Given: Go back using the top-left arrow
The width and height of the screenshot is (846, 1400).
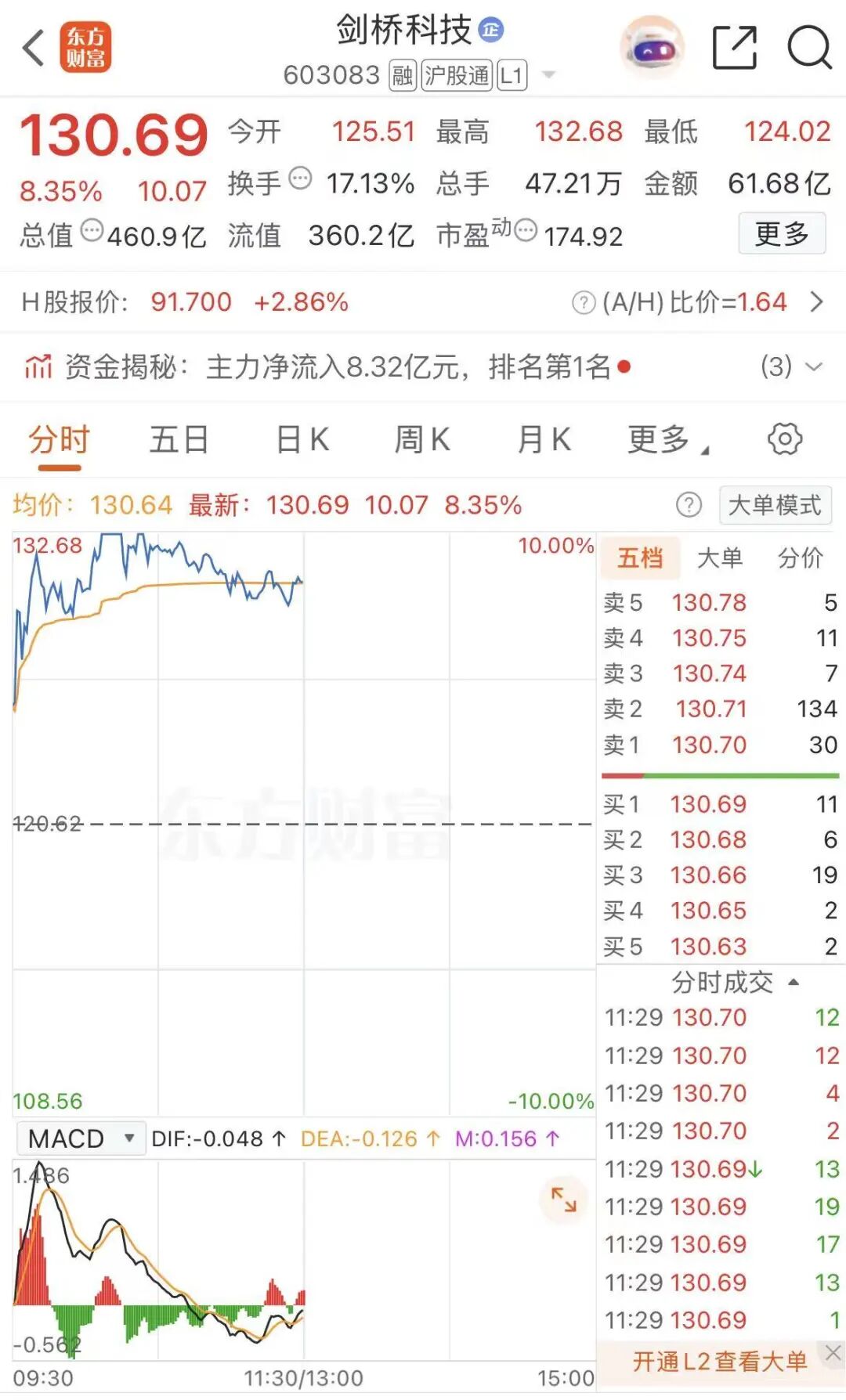Looking at the screenshot, I should [x=33, y=49].
